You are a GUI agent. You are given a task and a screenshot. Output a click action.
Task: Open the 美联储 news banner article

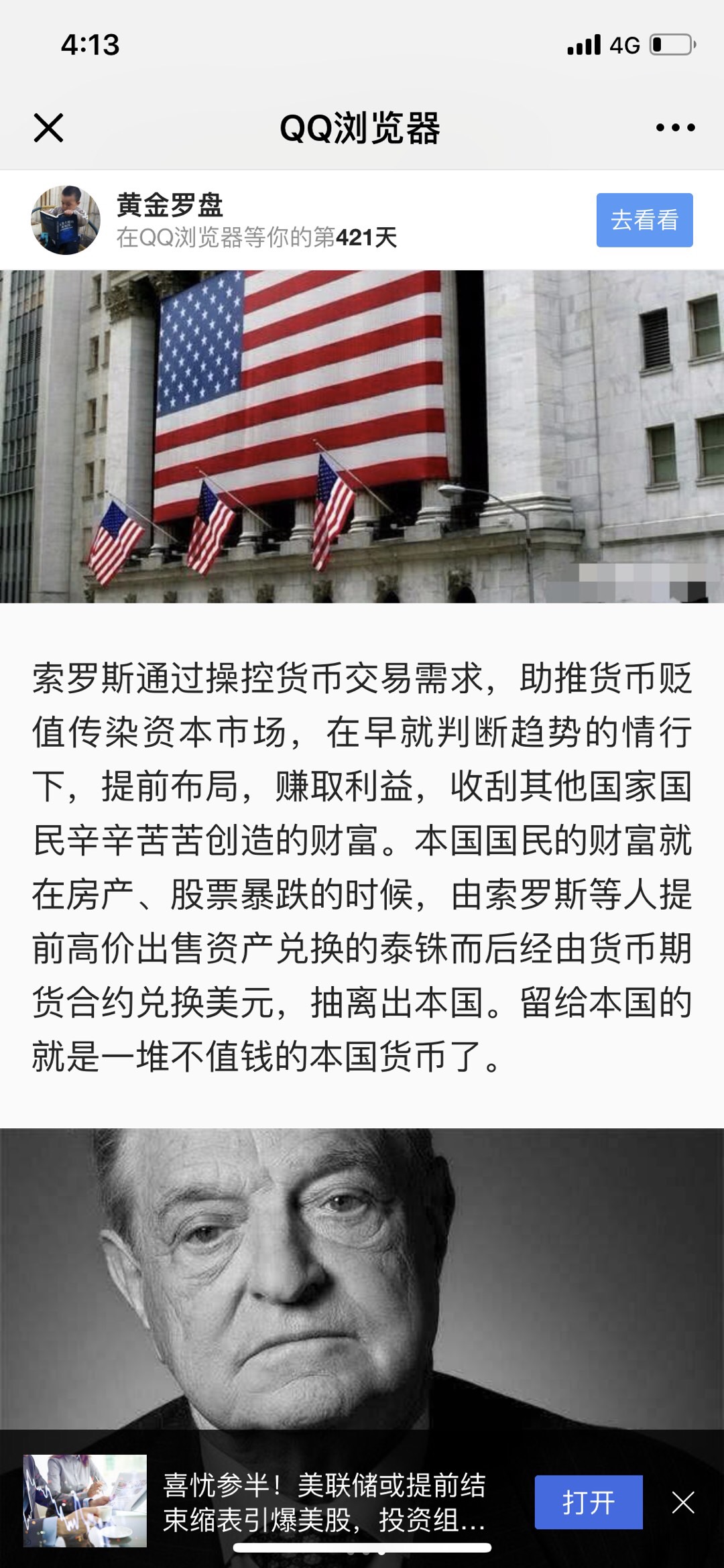[323, 1502]
